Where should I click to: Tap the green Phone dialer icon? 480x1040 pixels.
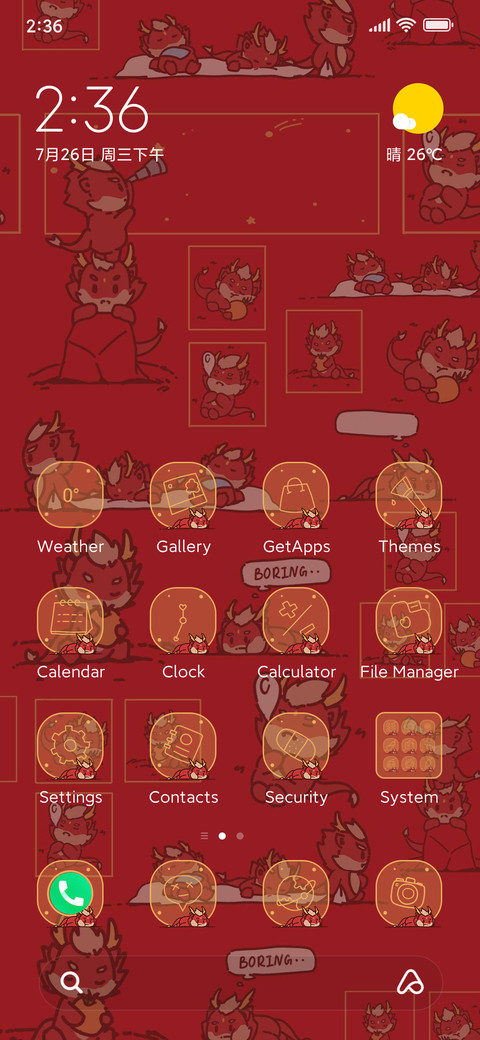pyautogui.click(x=70, y=893)
